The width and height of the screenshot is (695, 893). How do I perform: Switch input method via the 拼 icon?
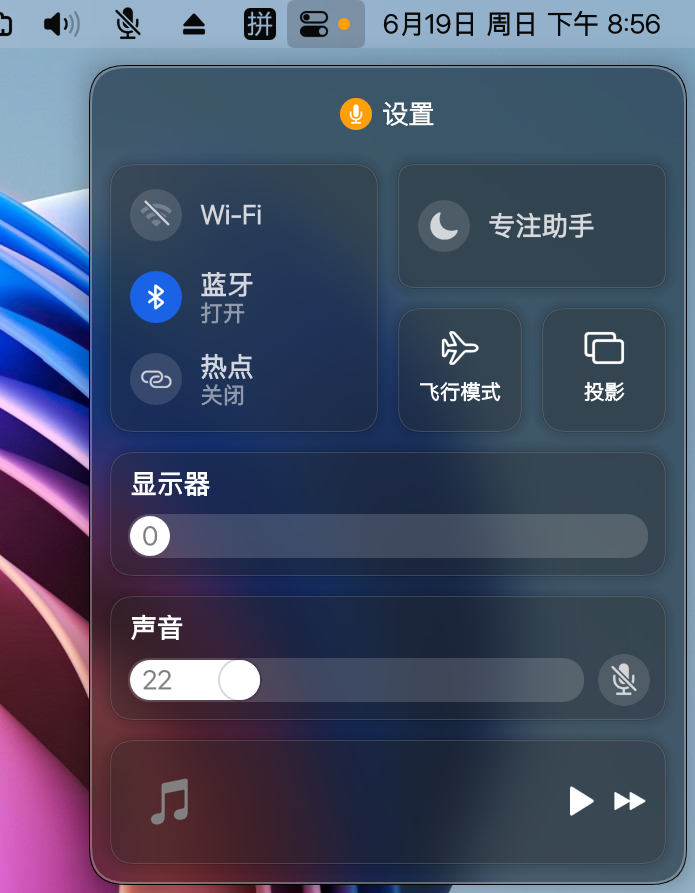tap(260, 23)
